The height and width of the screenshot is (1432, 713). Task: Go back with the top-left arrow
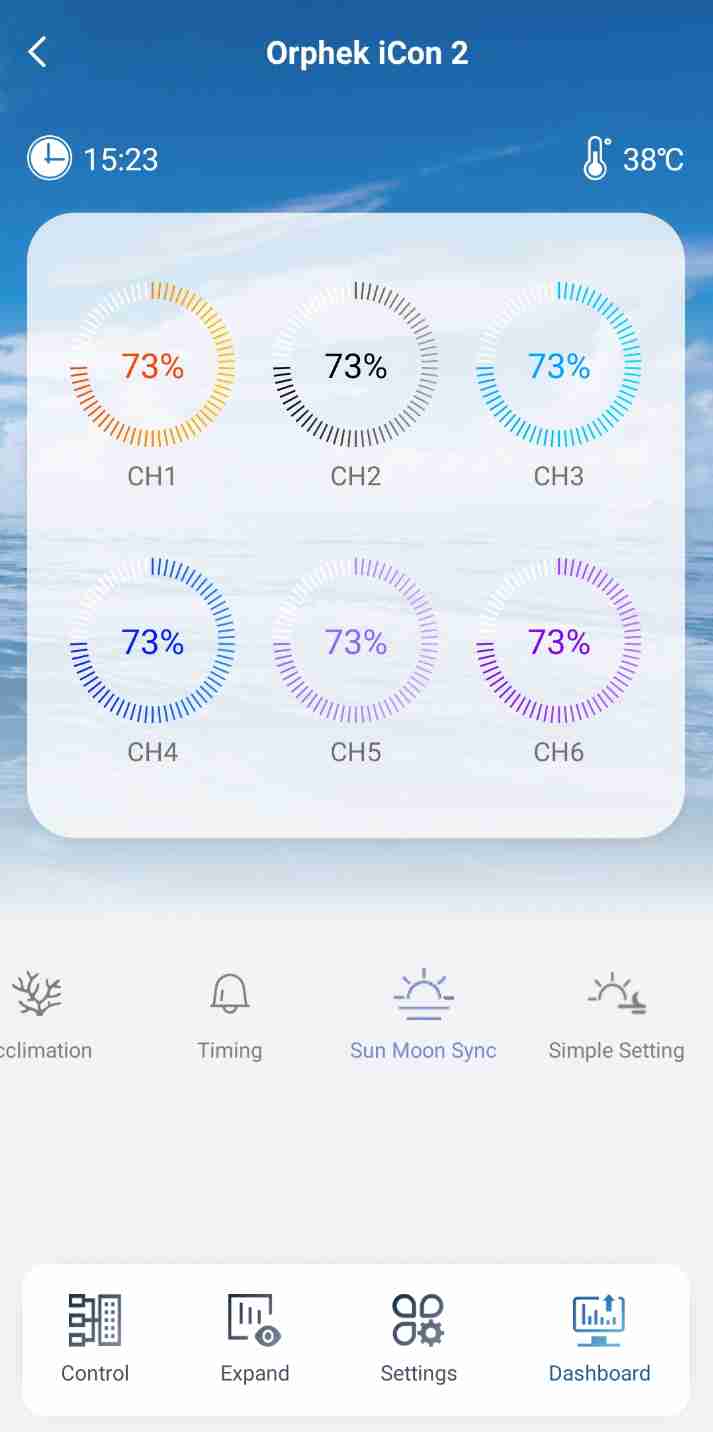37,52
